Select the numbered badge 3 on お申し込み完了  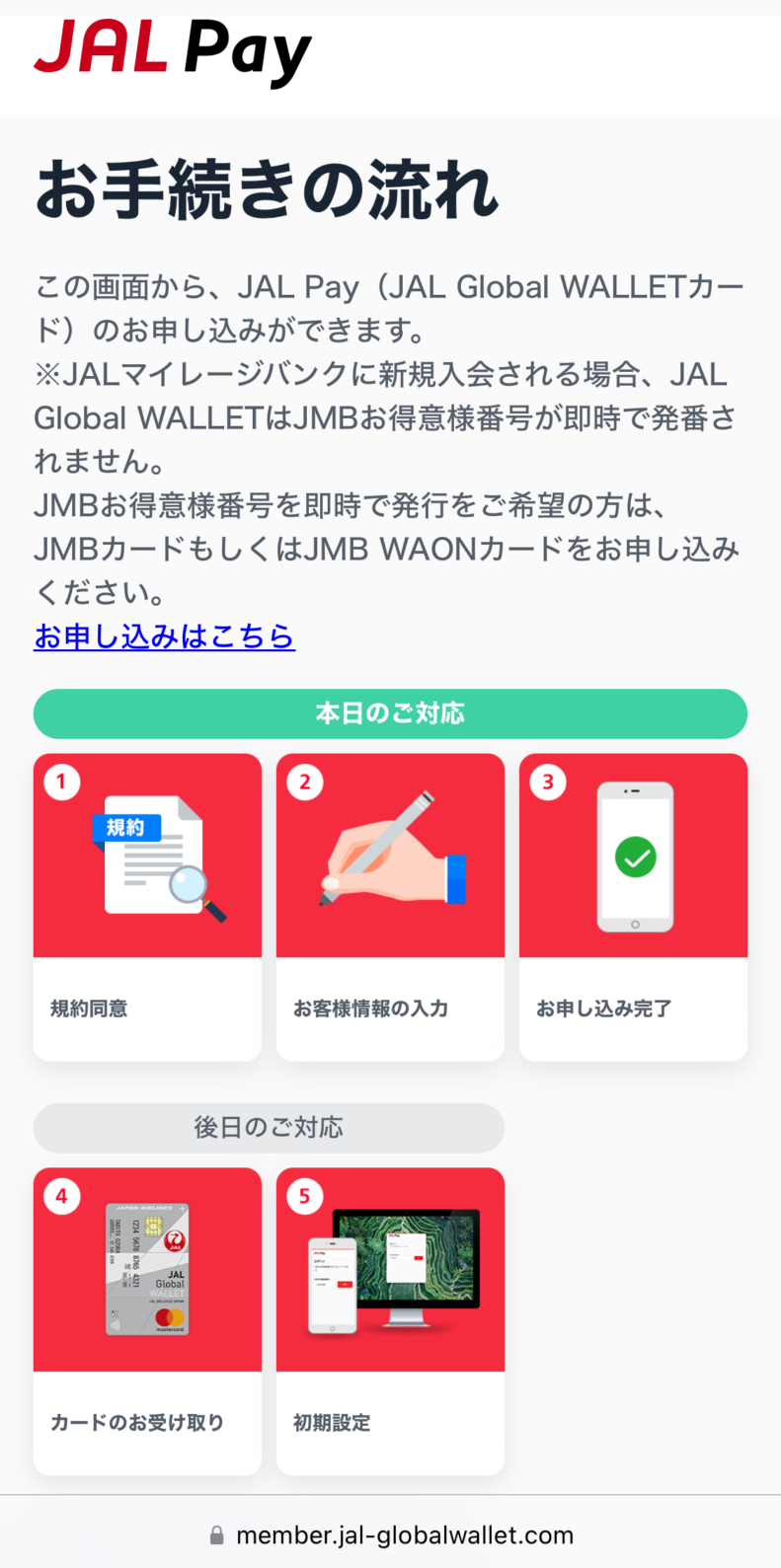point(547,782)
